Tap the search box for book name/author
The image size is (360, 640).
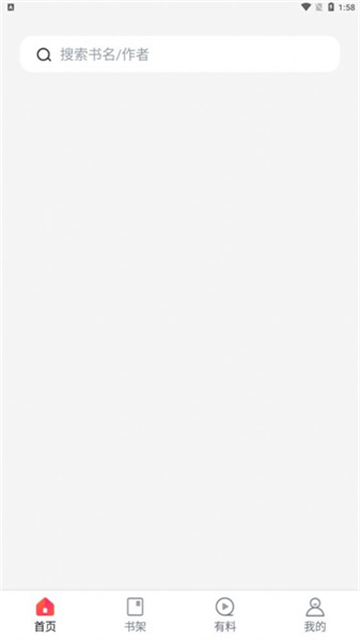click(180, 54)
